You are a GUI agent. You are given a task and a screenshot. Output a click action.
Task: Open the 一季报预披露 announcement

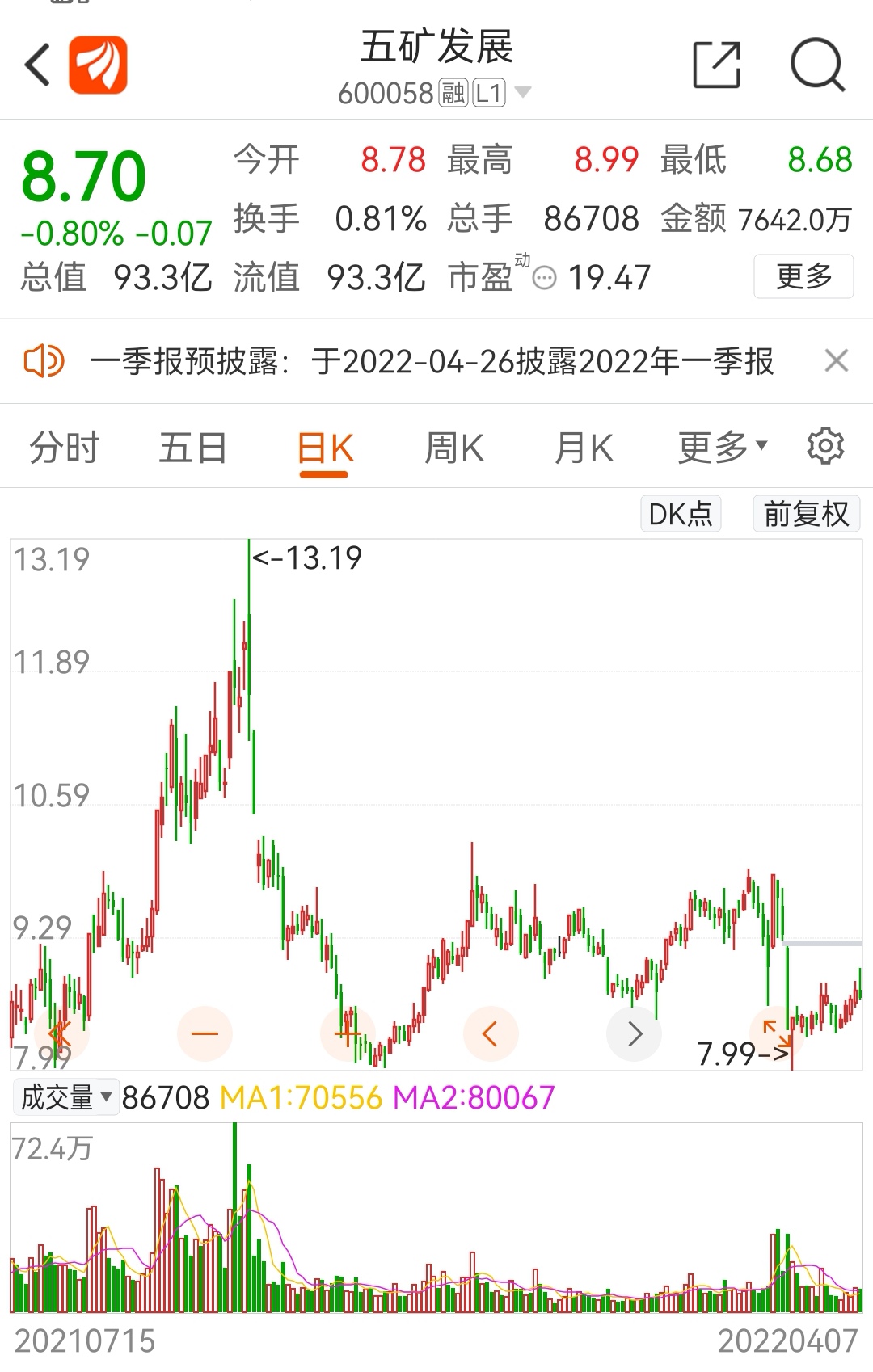click(x=432, y=361)
